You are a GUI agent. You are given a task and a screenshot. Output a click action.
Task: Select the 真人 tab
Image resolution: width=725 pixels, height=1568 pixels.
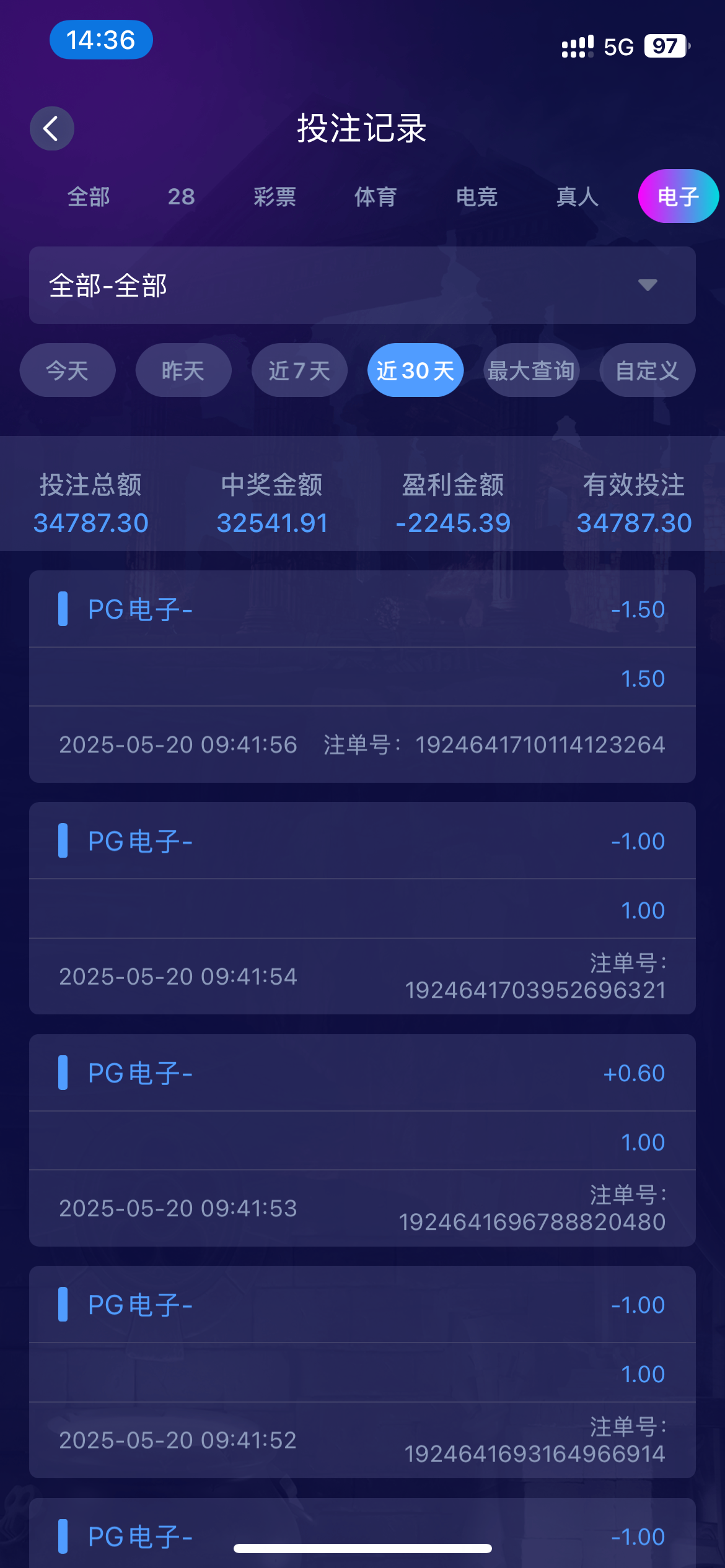(578, 197)
